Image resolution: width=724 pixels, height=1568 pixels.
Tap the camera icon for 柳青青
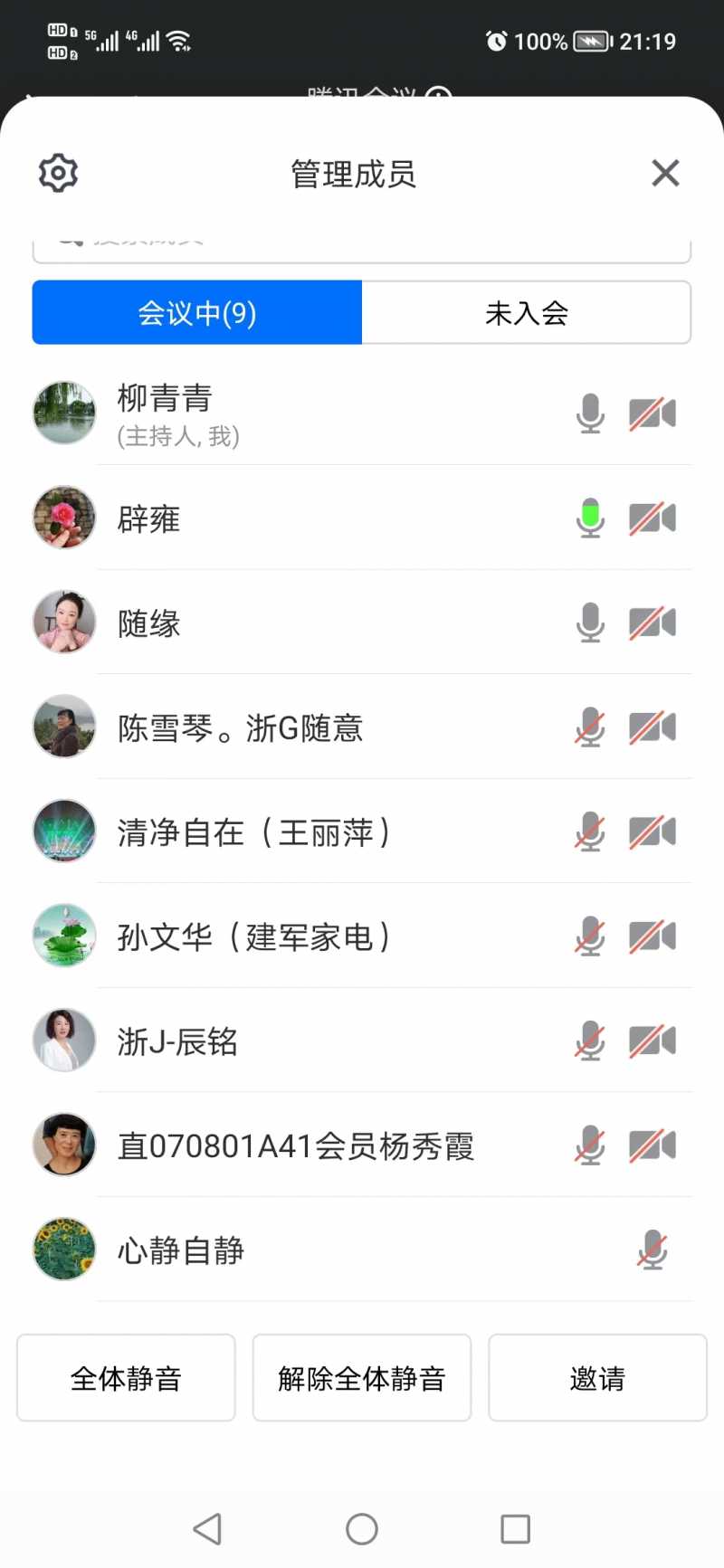coord(653,414)
